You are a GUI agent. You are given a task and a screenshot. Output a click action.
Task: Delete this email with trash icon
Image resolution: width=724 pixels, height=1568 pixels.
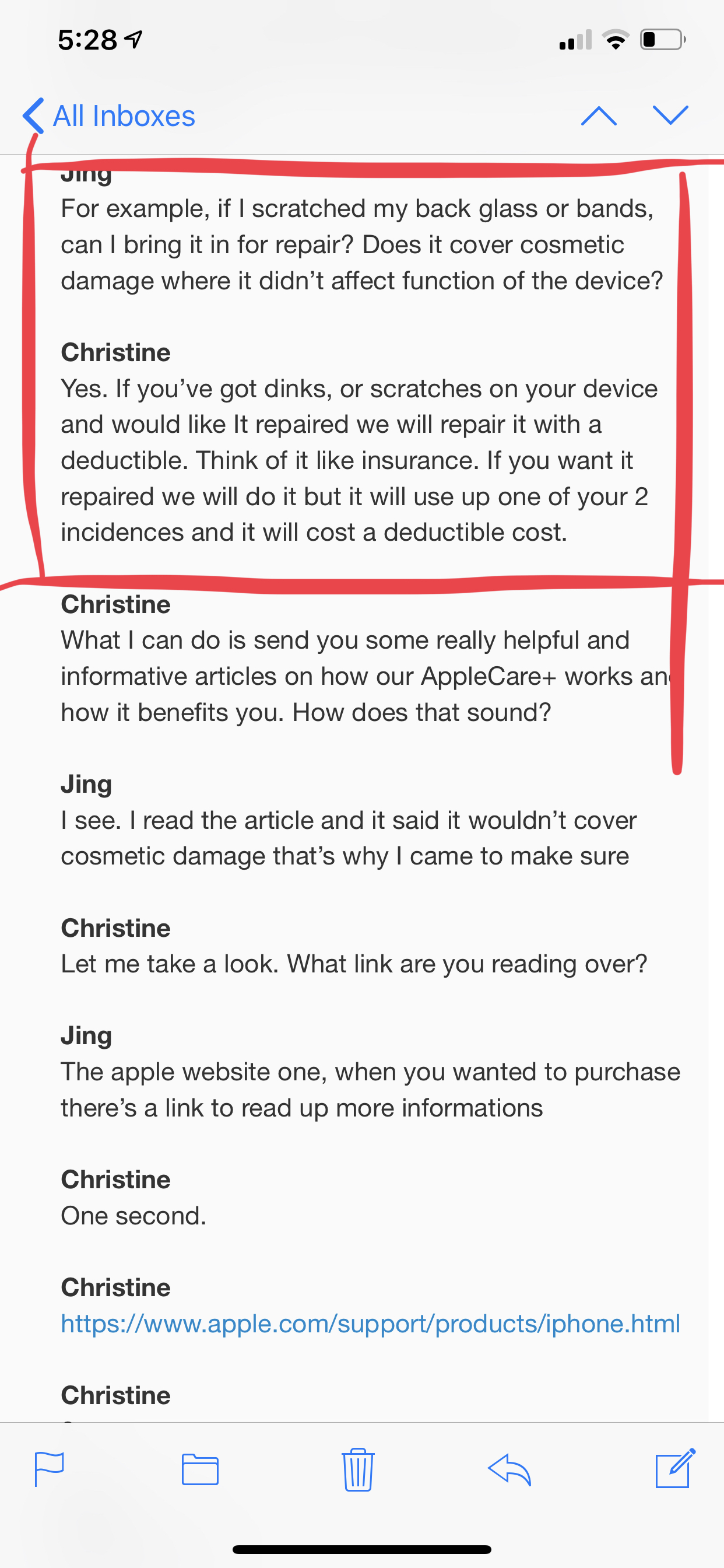coord(359,1469)
